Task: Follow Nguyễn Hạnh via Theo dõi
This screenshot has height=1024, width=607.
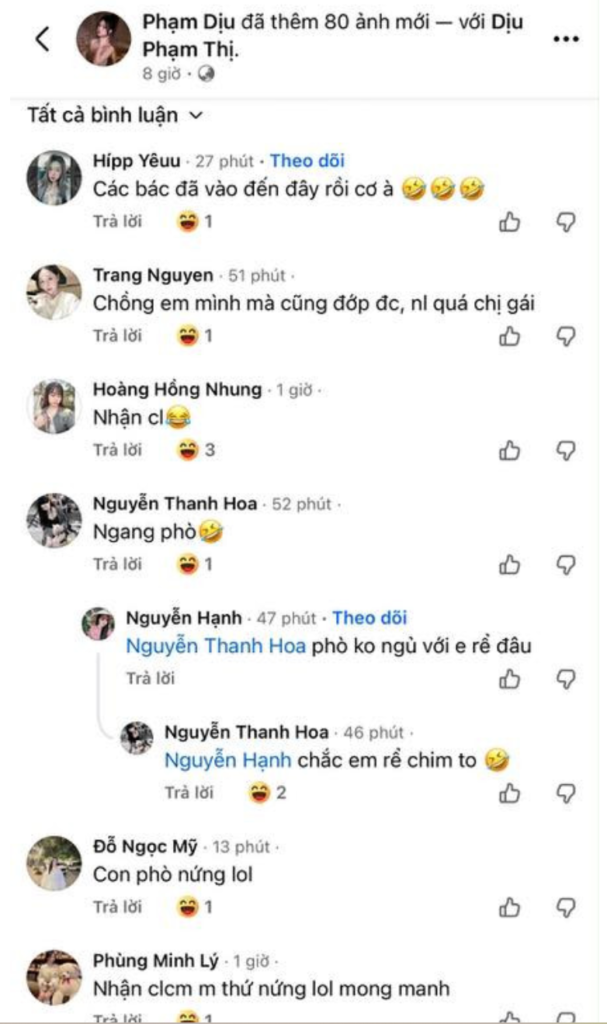Action: (369, 618)
